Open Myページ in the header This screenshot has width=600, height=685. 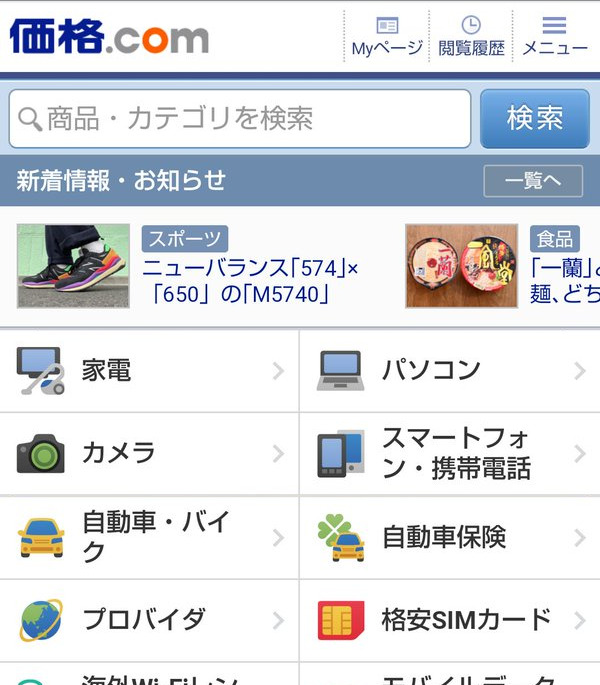[386, 36]
